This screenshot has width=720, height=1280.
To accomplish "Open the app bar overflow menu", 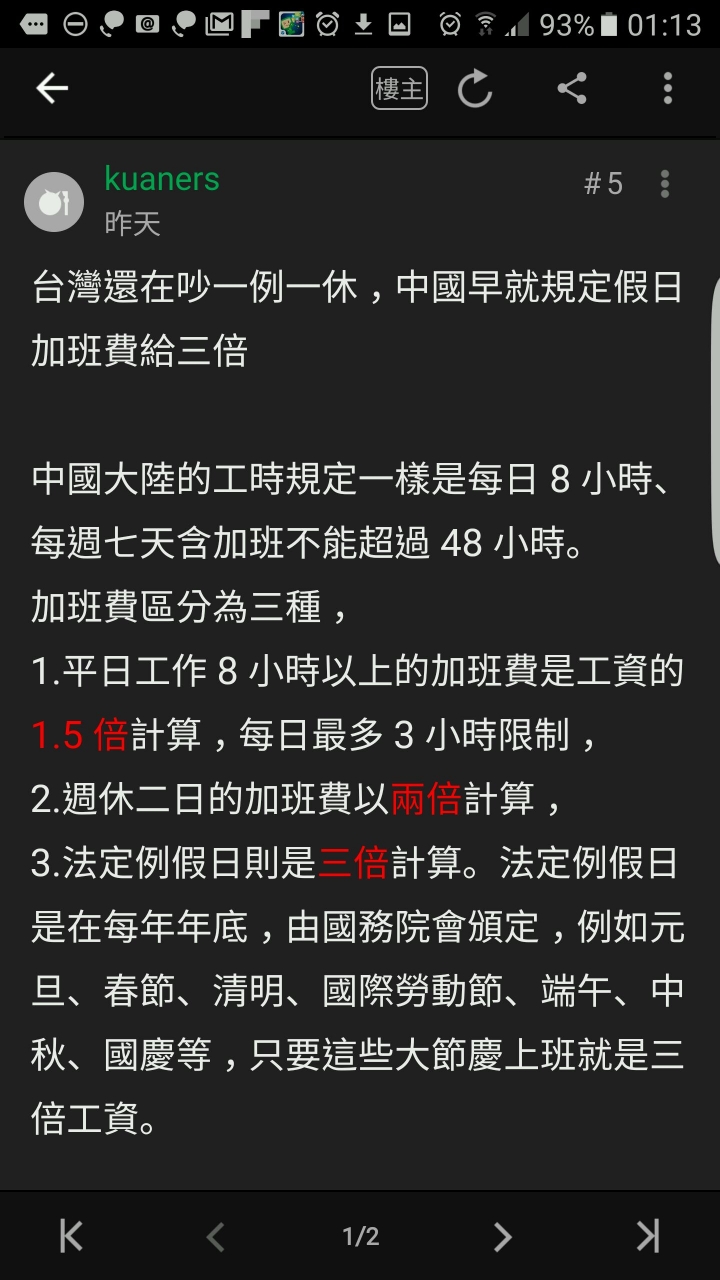I will coord(667,89).
